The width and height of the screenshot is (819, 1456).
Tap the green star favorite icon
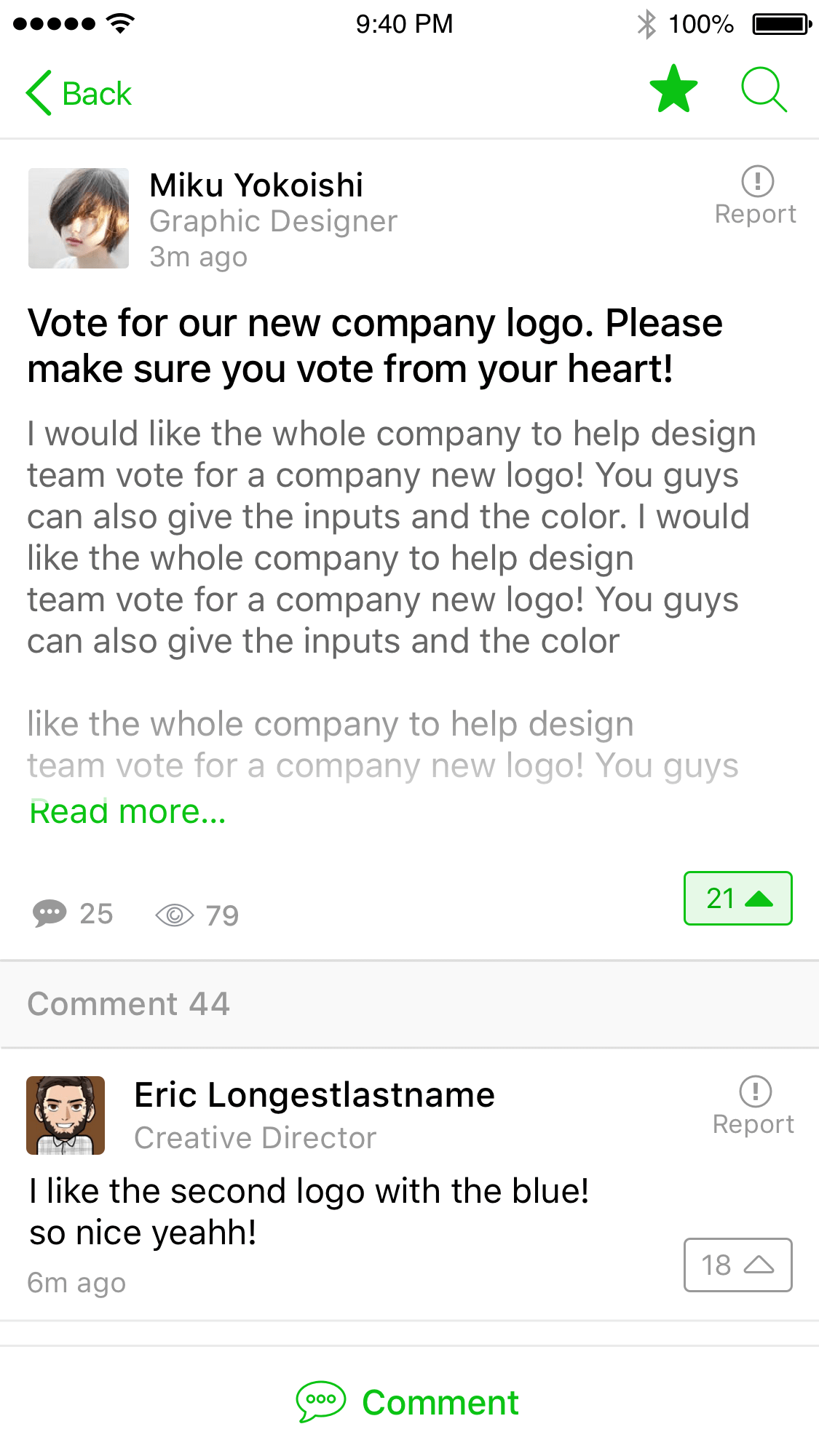coord(673,89)
